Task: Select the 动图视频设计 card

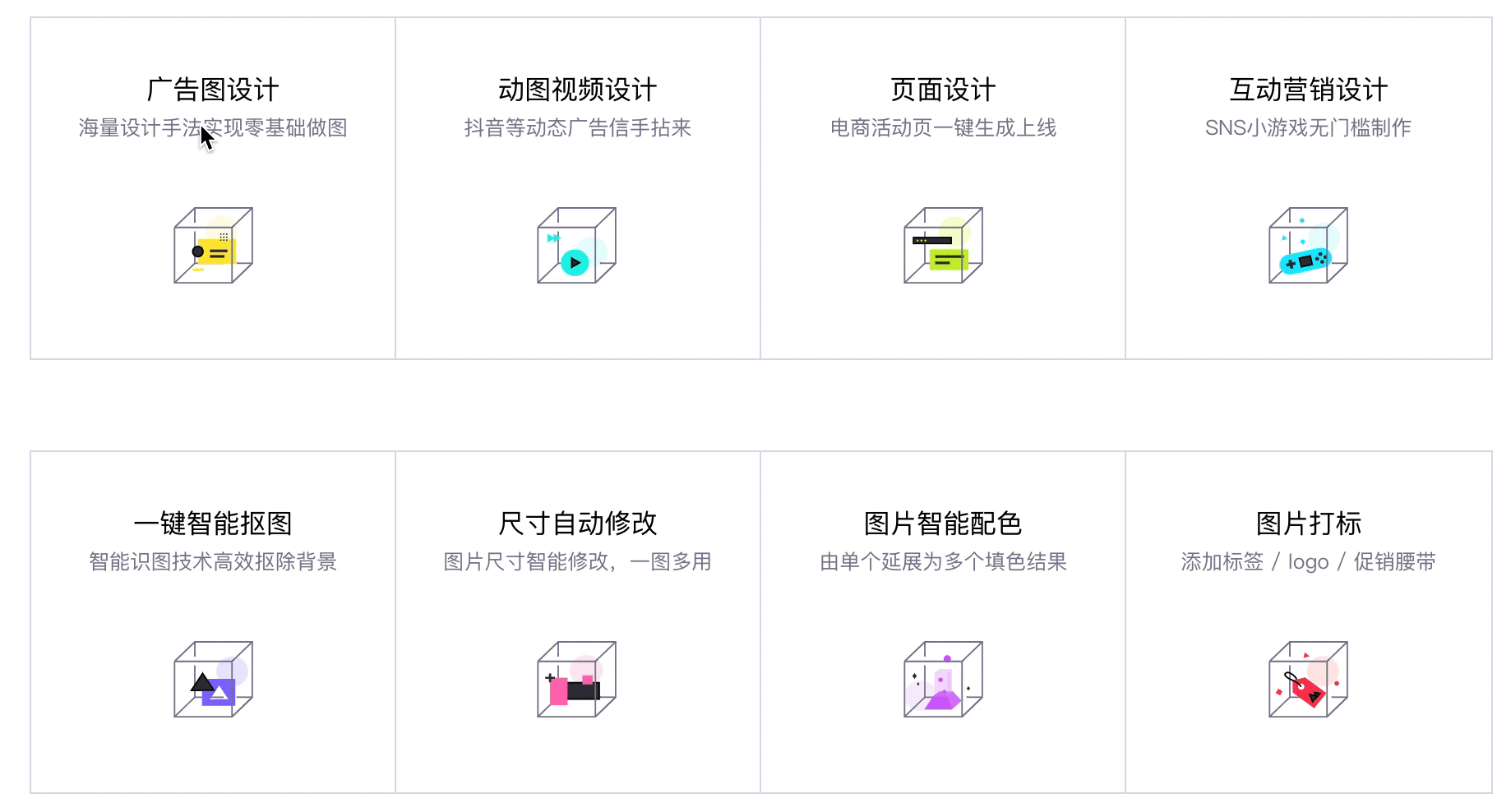Action: tap(577, 188)
